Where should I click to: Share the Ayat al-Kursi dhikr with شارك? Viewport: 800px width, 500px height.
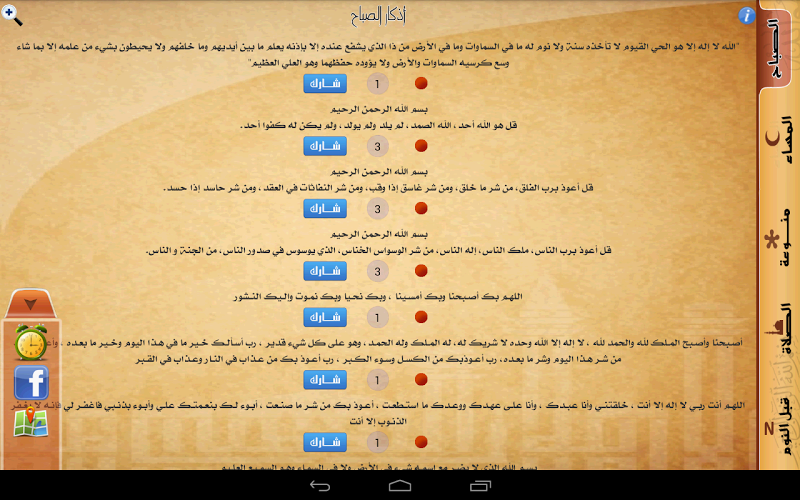coord(325,84)
